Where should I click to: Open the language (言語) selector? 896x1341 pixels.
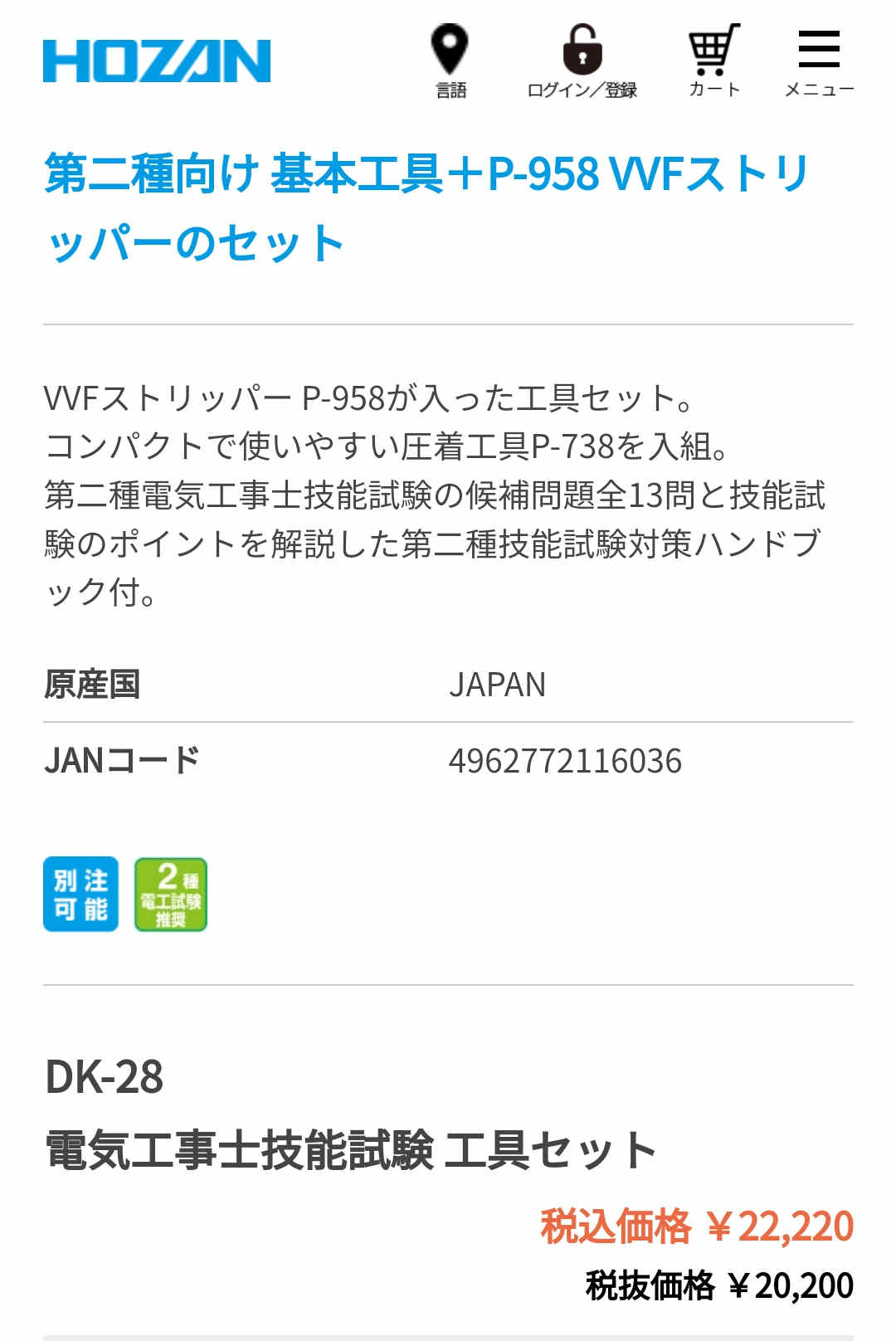point(450,61)
